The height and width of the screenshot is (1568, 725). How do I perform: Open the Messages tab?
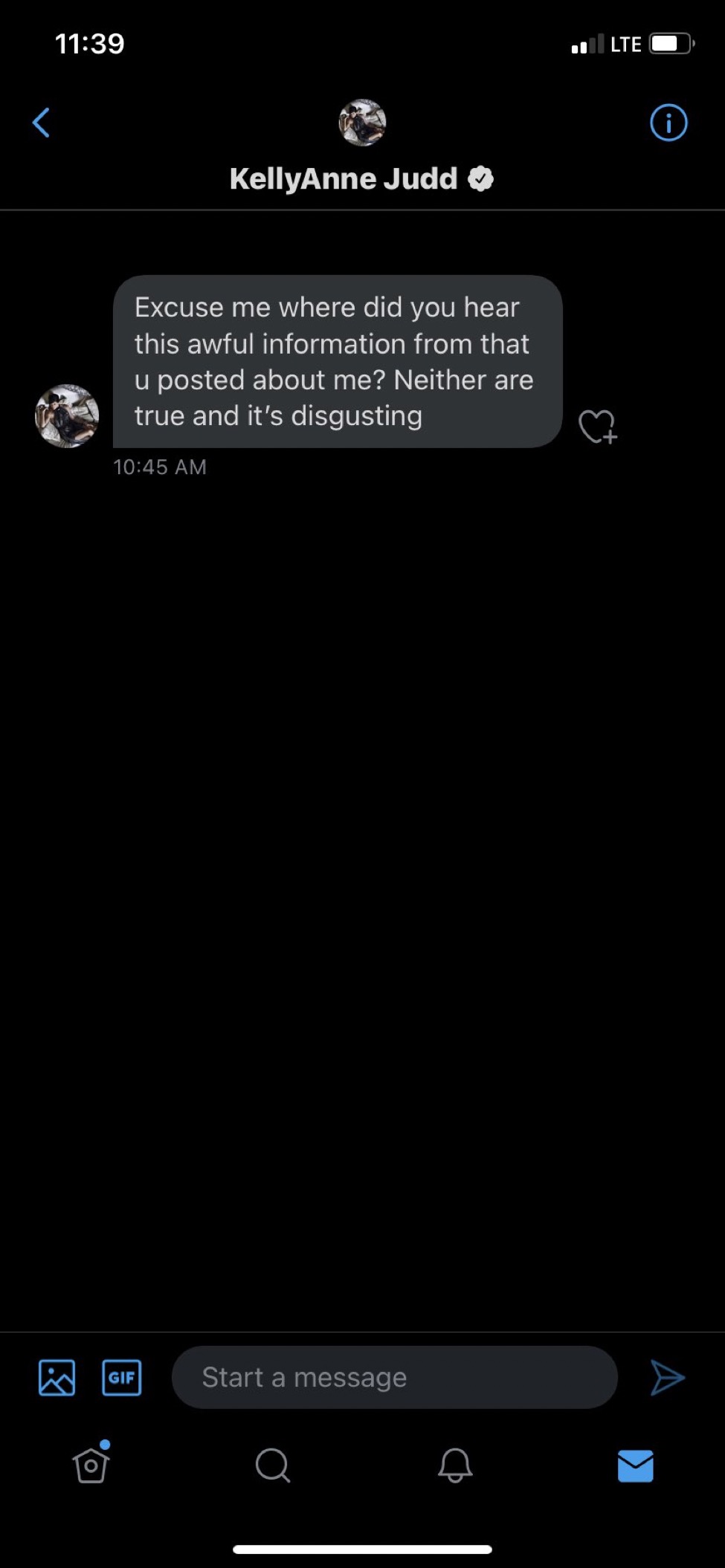(636, 1466)
